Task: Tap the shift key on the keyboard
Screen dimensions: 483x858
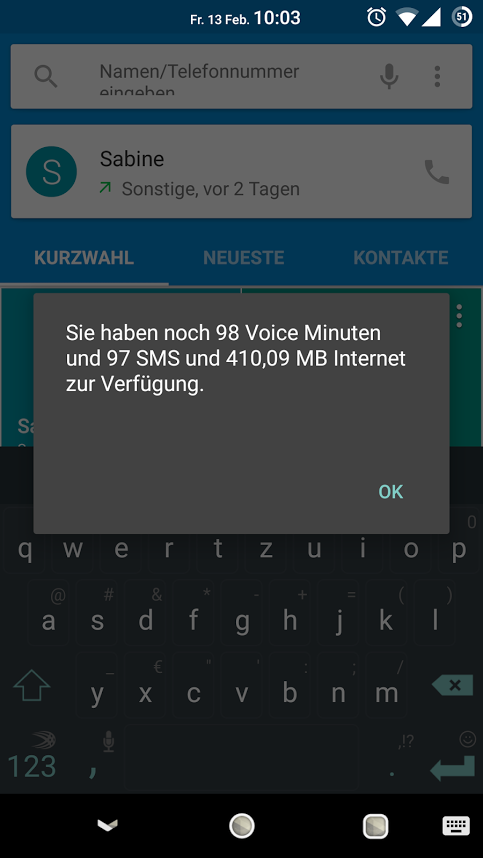Action: (32, 685)
